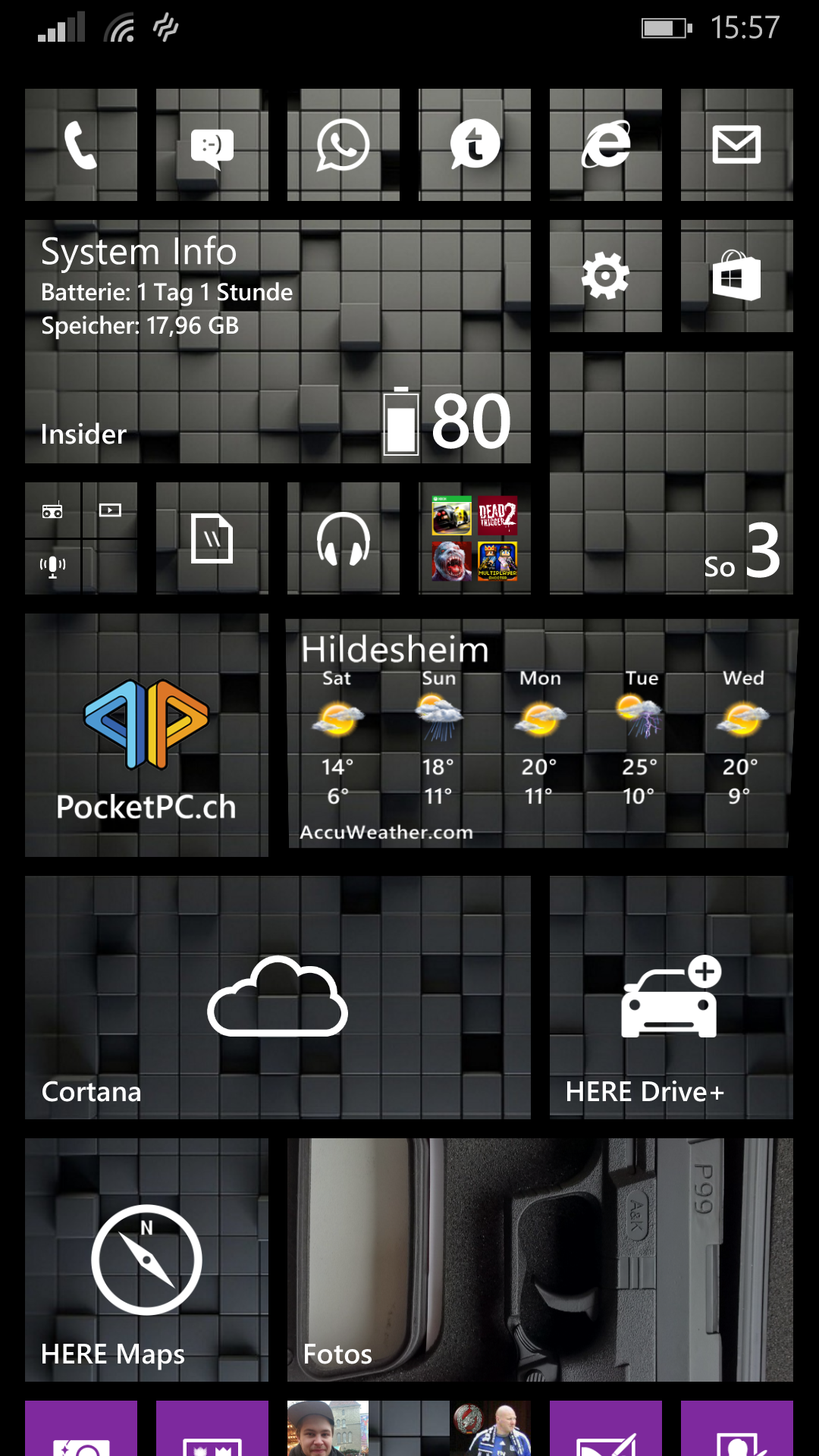Open the email tile
This screenshot has height=1456, width=819.
pyautogui.click(x=737, y=145)
